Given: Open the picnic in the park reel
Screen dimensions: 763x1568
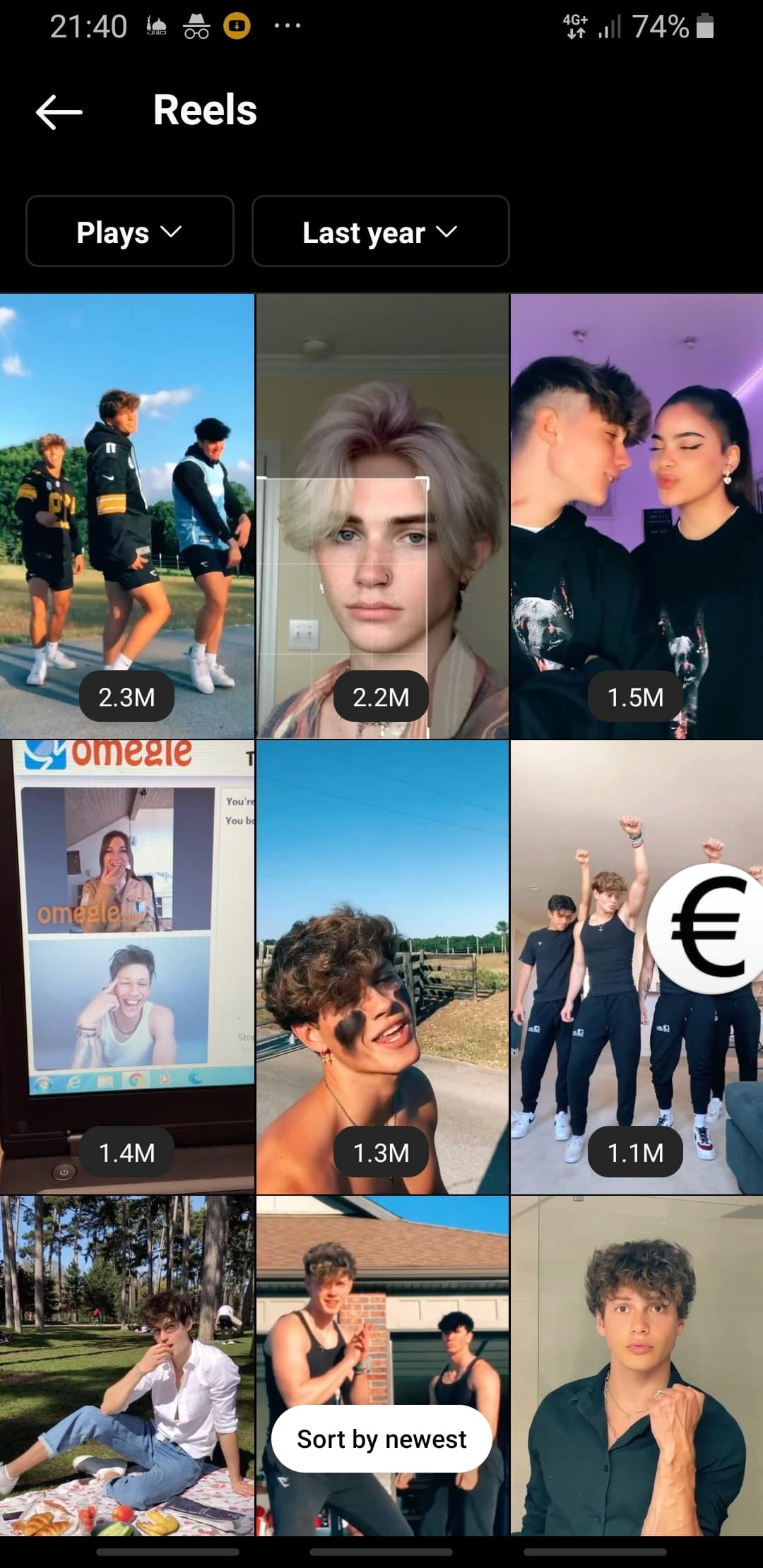Looking at the screenshot, I should (x=127, y=1365).
